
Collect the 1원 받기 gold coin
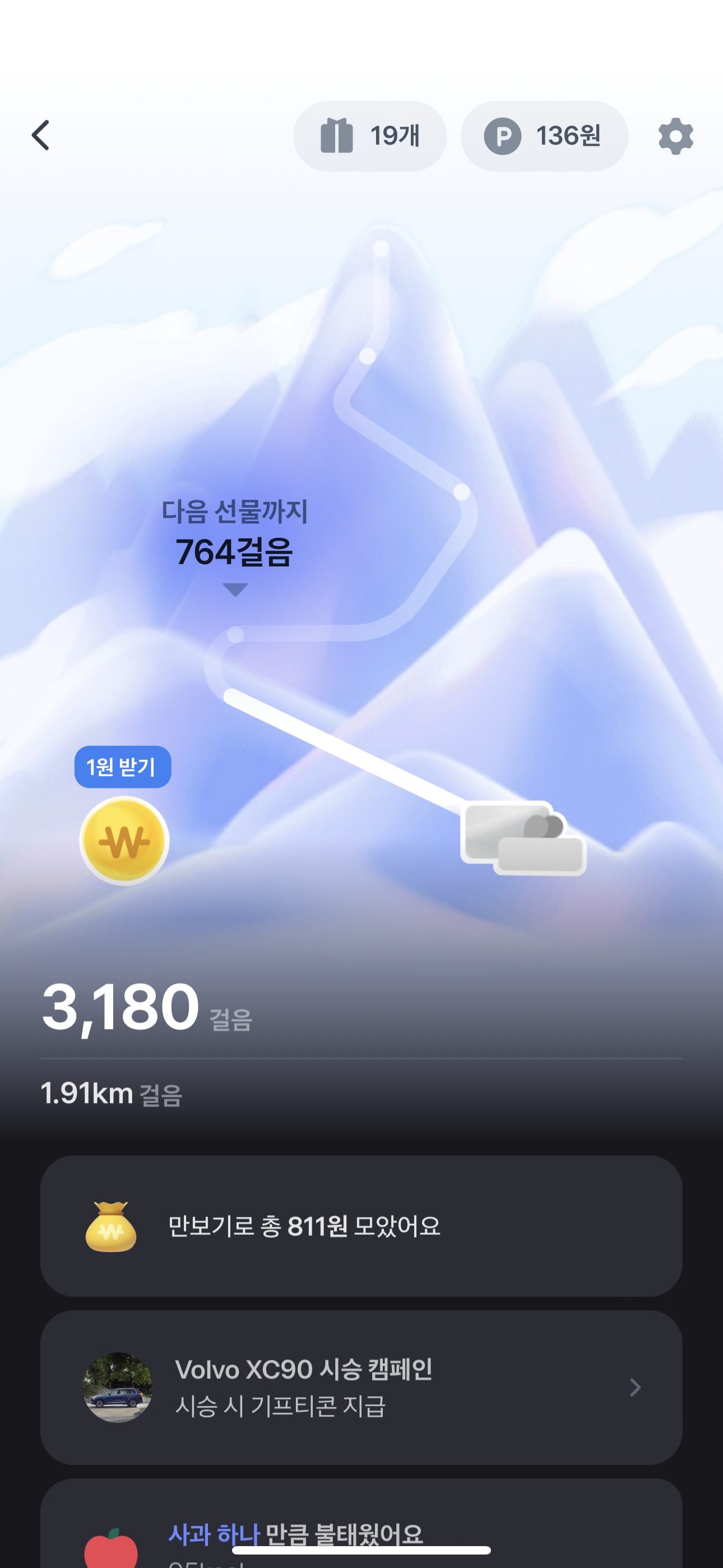(x=124, y=841)
